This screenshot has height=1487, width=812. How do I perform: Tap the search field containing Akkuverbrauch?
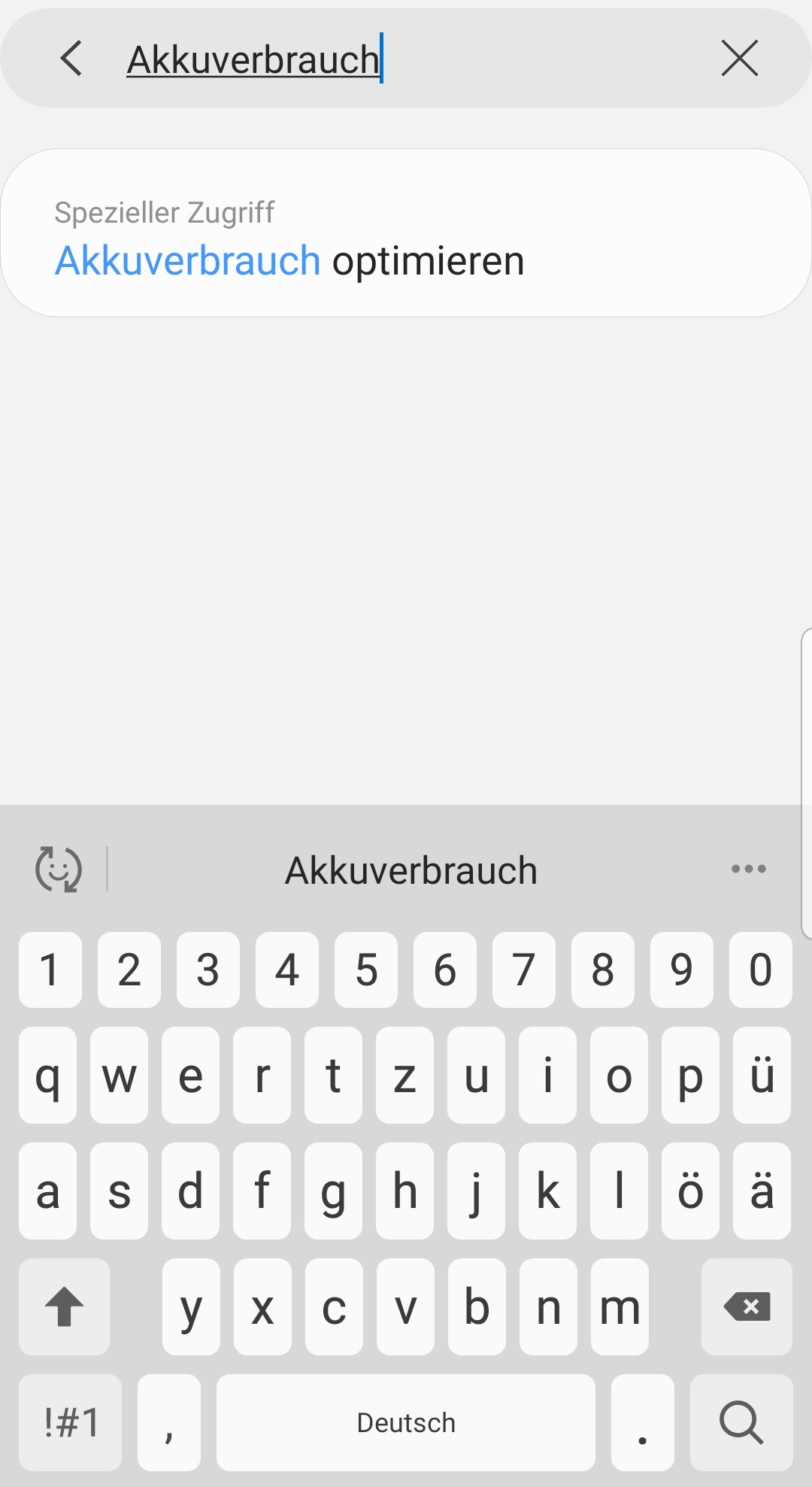[x=406, y=59]
